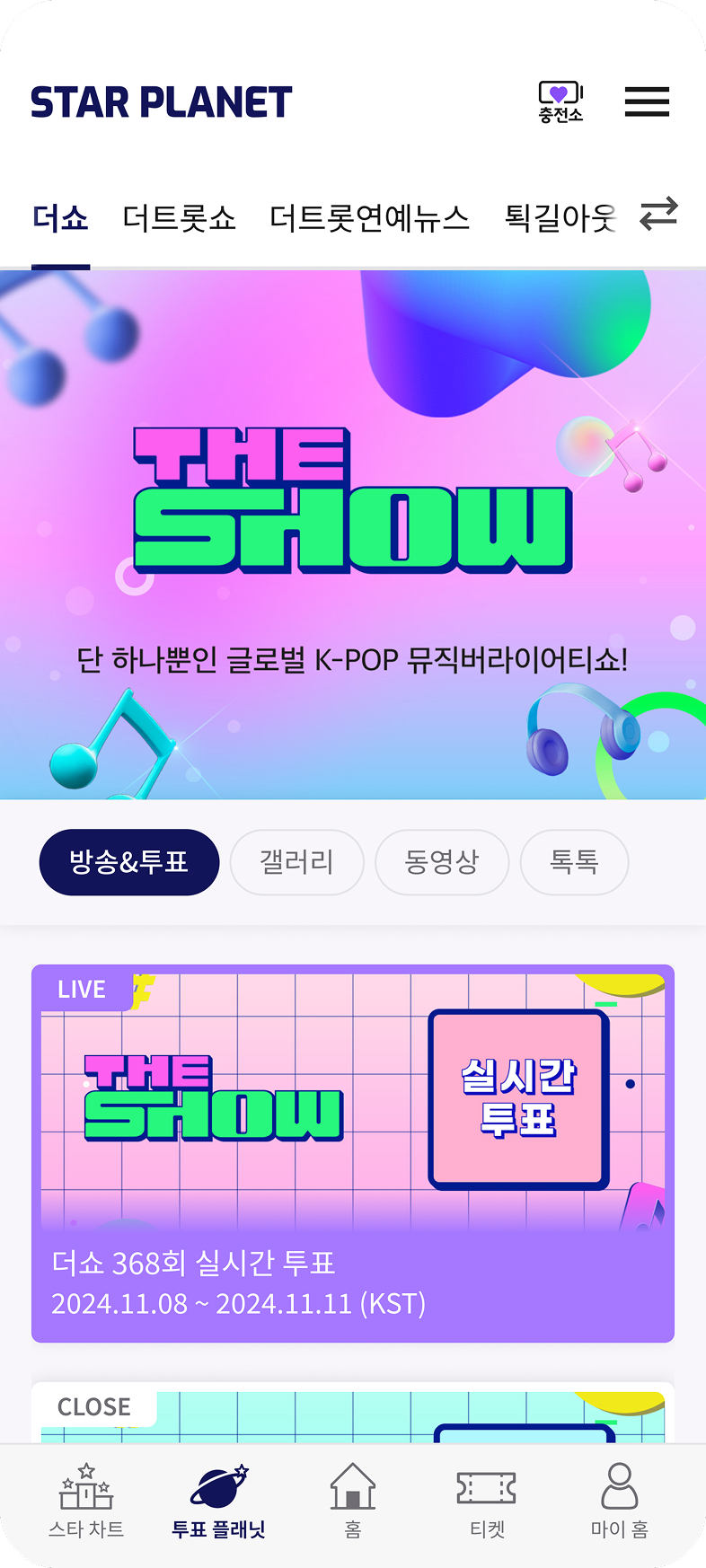The image size is (706, 1568).
Task: Go to the 홈 tab
Action: coord(352,1502)
